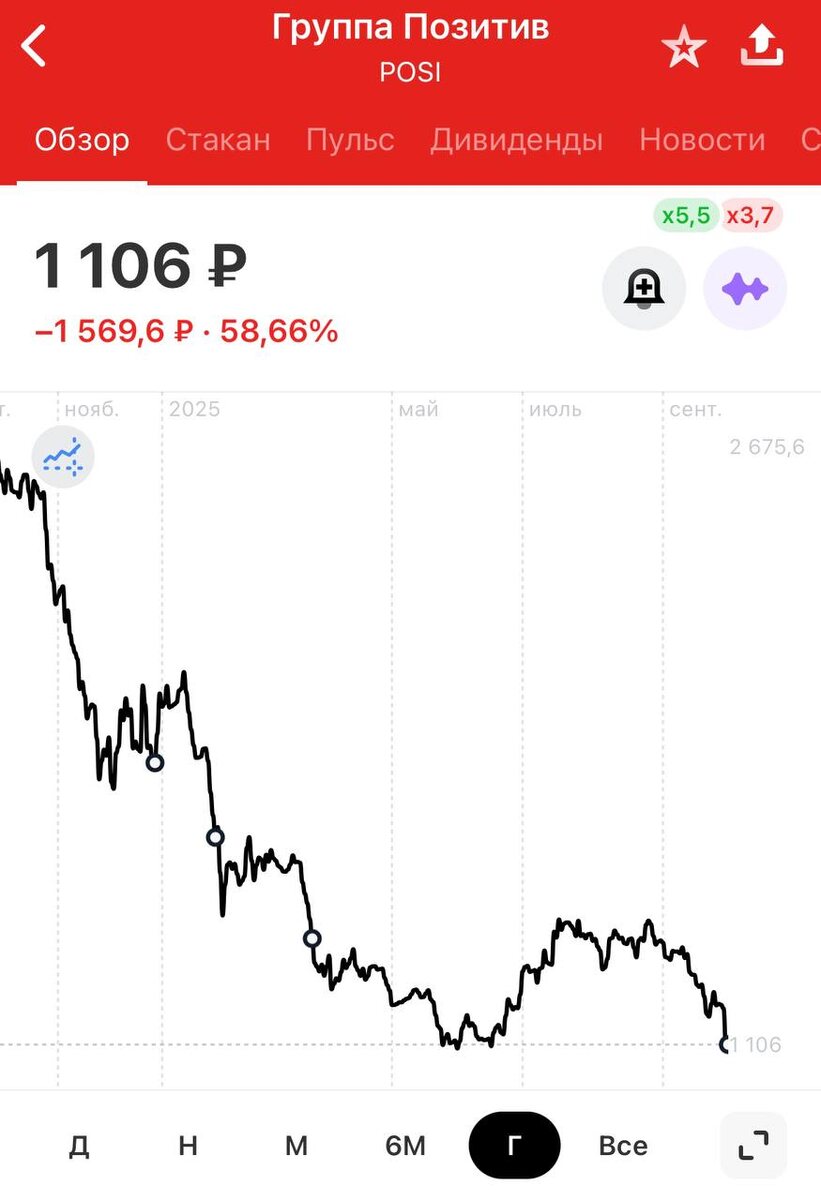Create a price alert with the bell icon
This screenshot has height=1200, width=821.
[643, 289]
